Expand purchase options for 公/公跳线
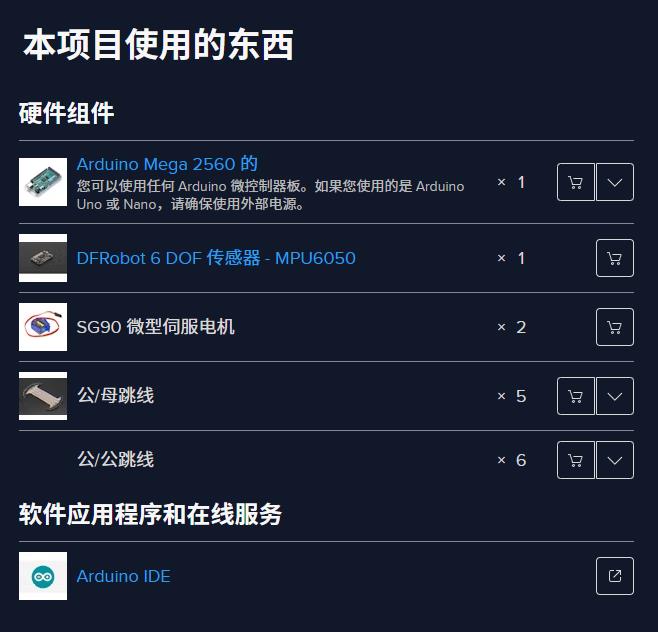 click(x=615, y=460)
